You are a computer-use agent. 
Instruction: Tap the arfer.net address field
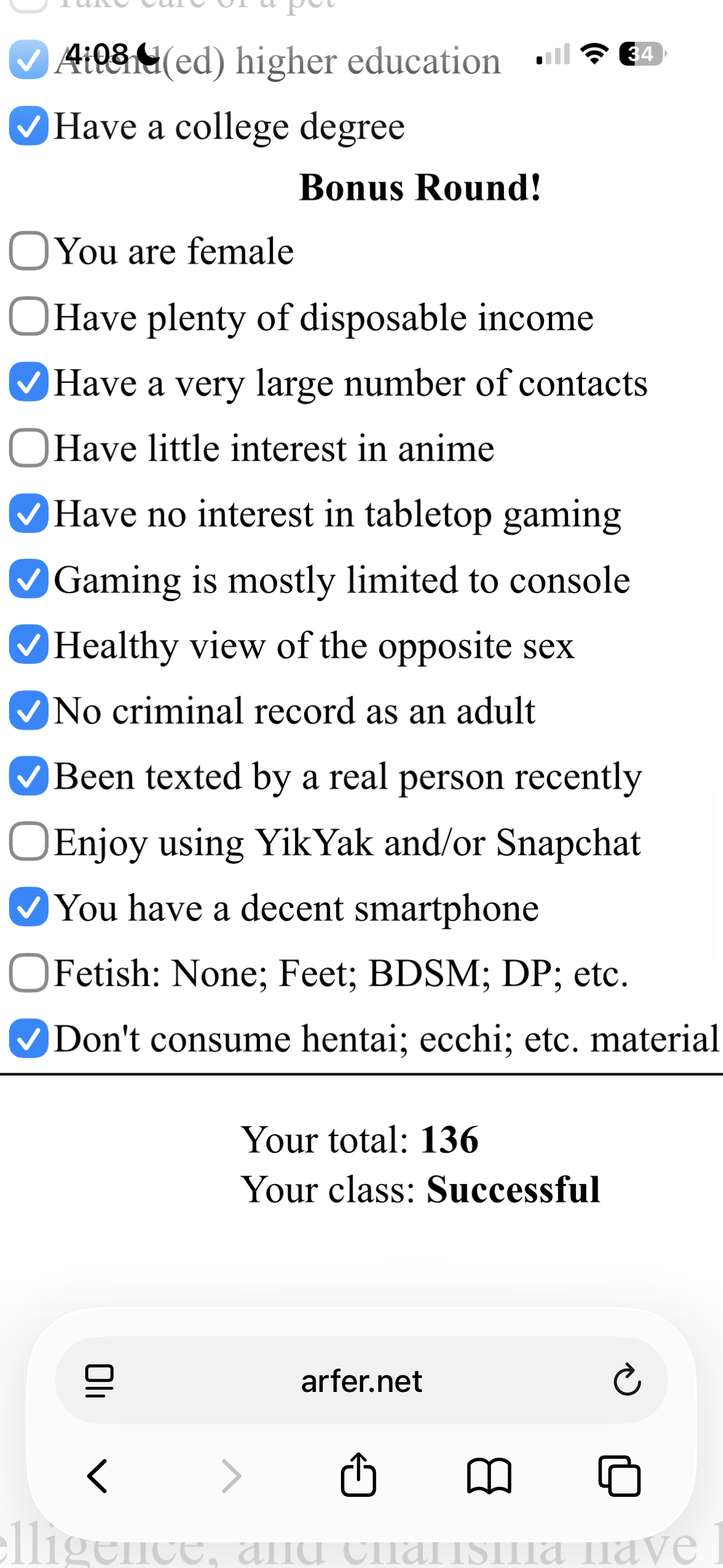coord(361,1381)
